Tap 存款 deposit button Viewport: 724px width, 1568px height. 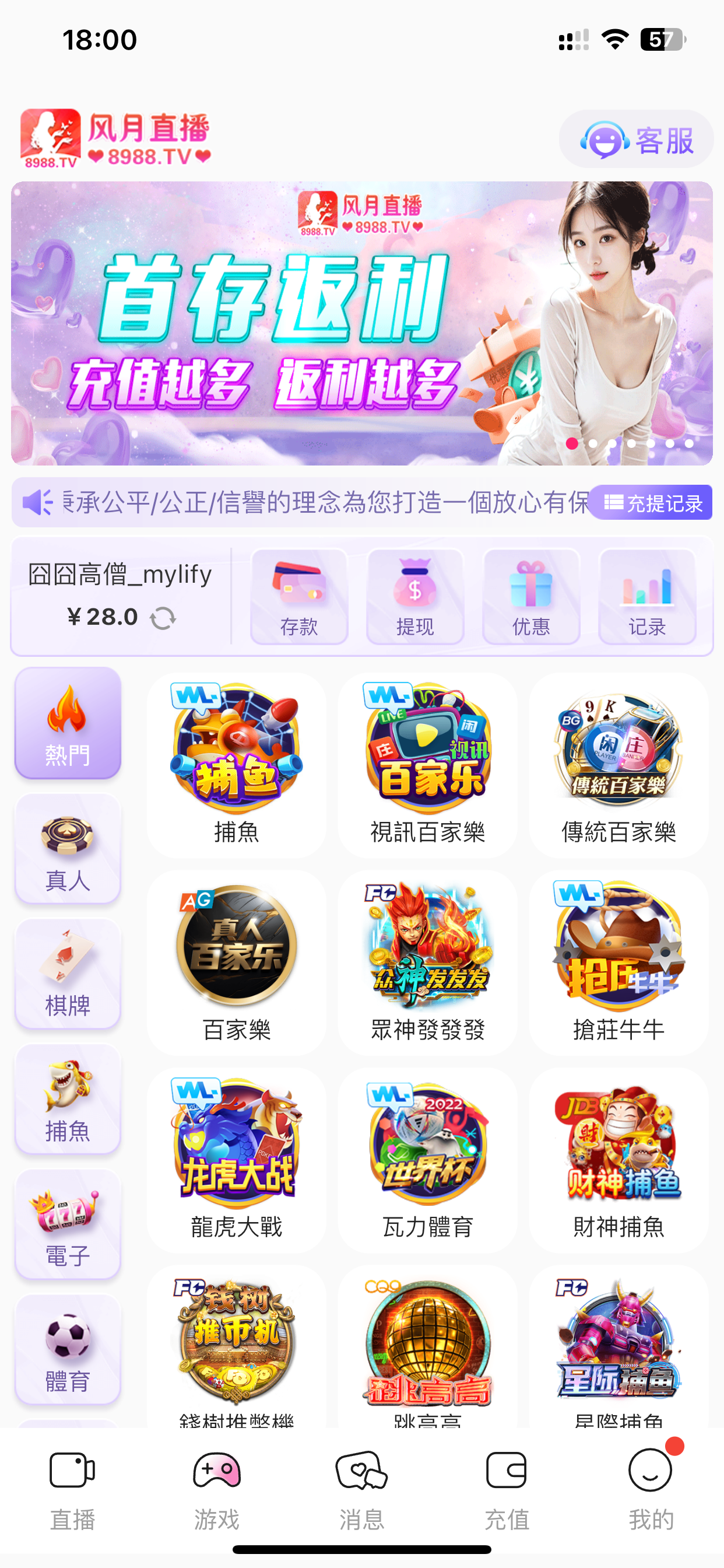pyautogui.click(x=298, y=597)
